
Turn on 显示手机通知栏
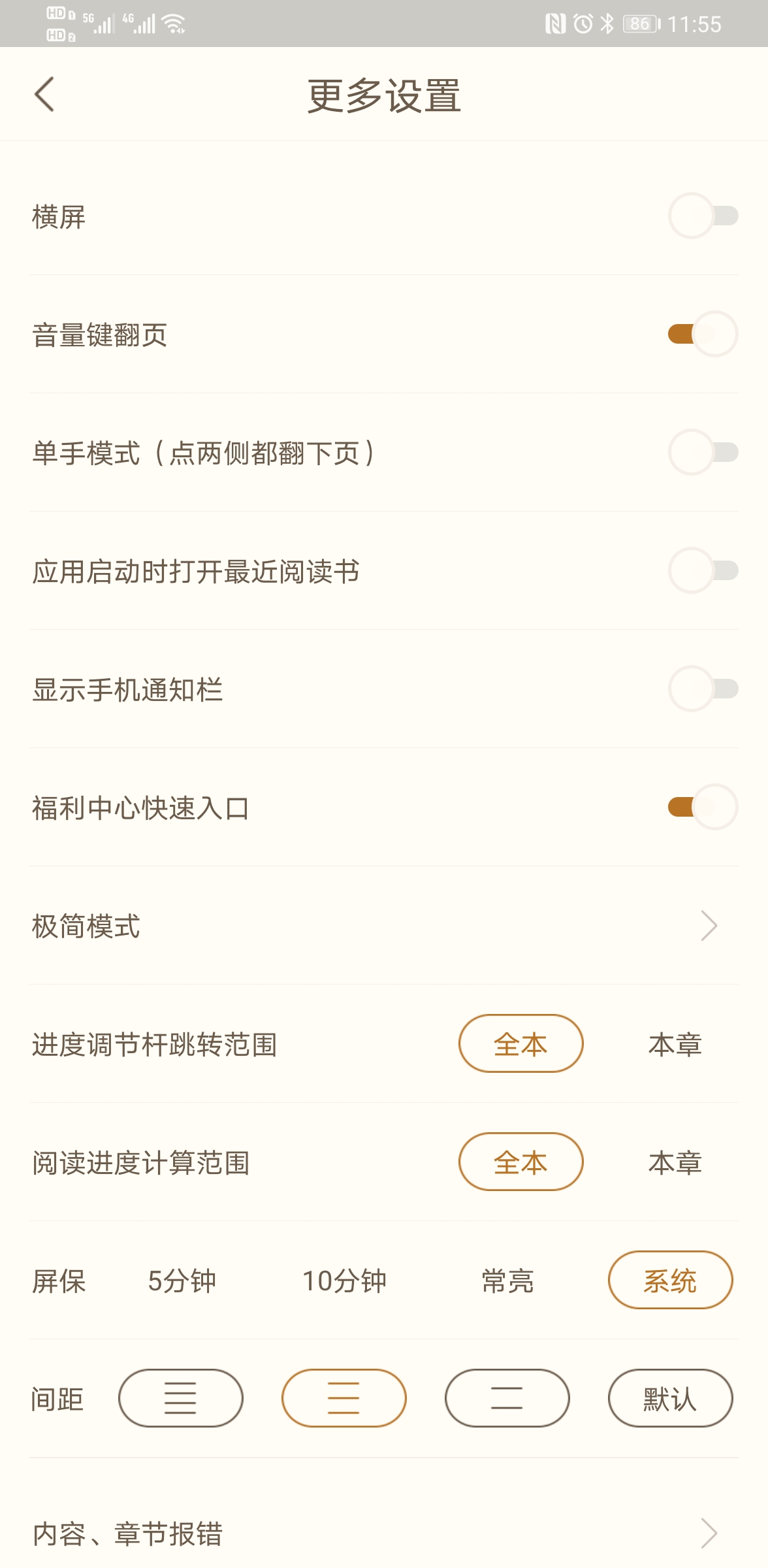click(x=703, y=689)
